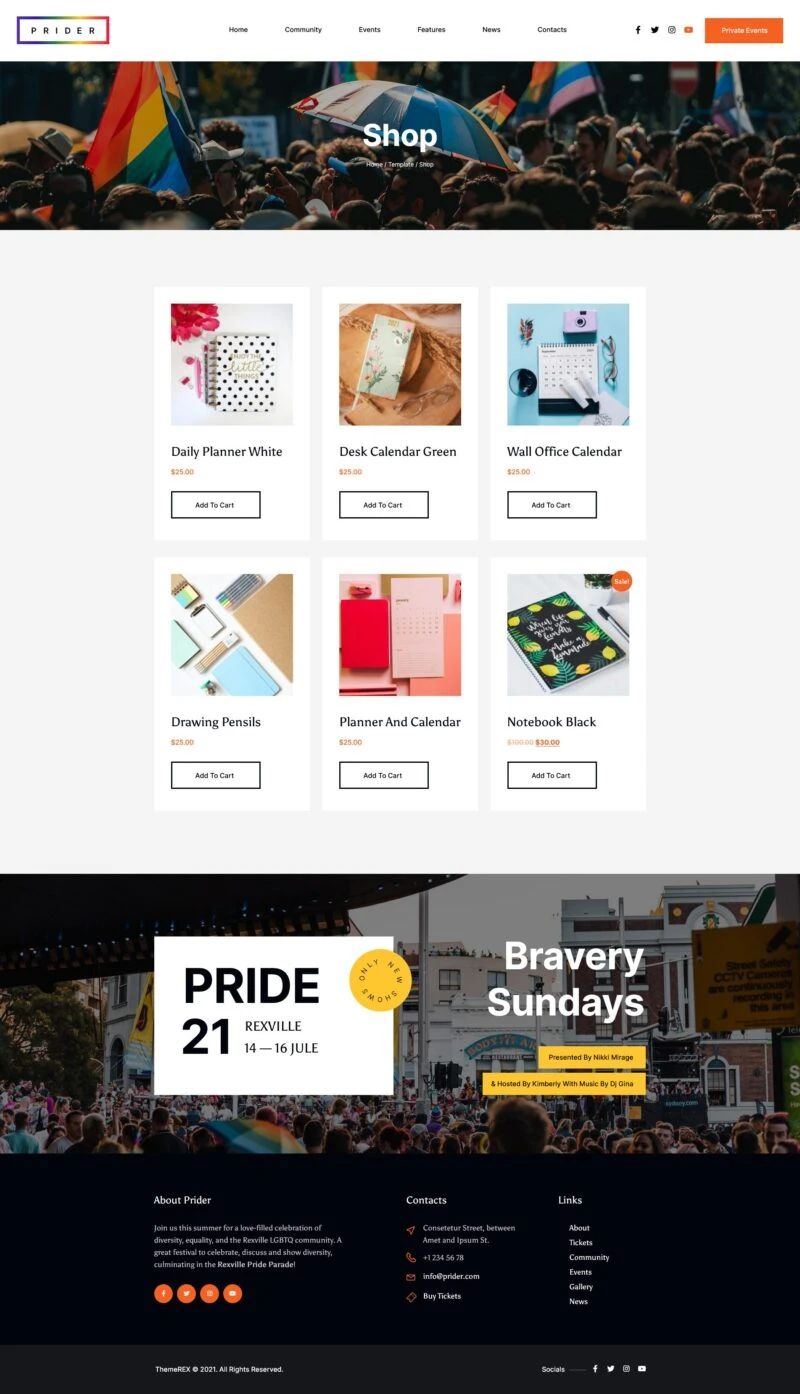800x1394 pixels.
Task: Email info@prider.com from the footer
Action: click(451, 1276)
